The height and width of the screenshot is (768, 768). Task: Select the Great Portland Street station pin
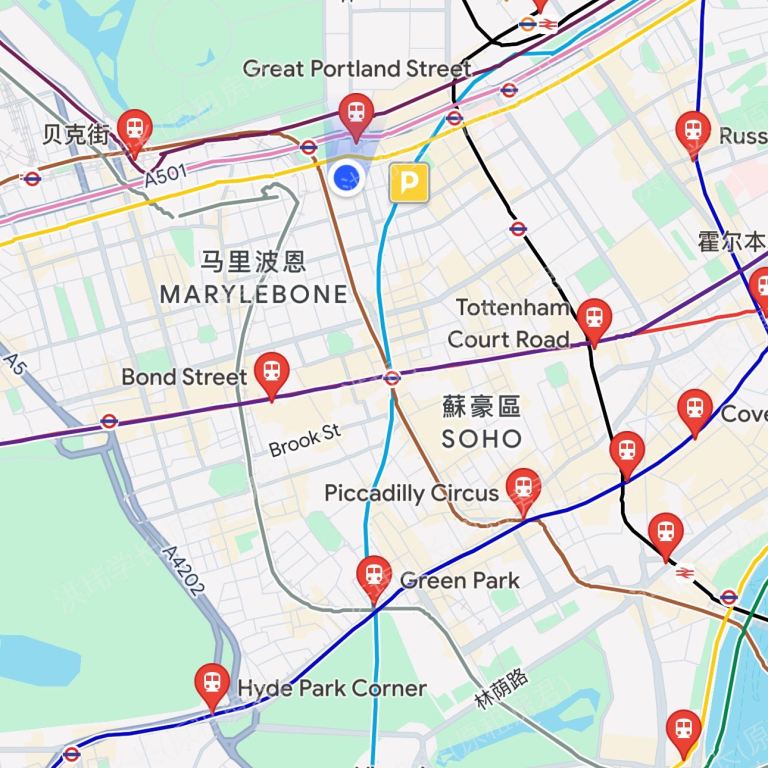pos(355,112)
